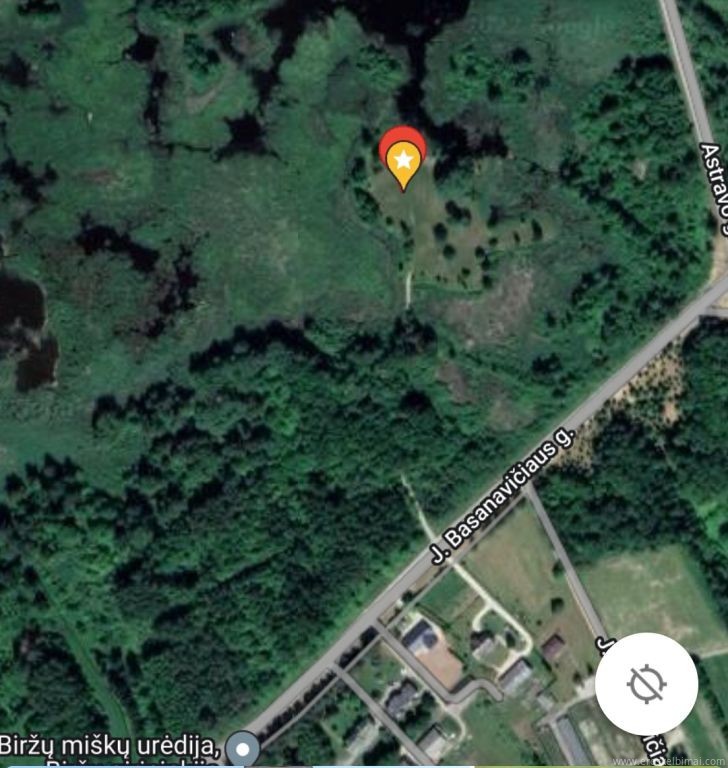
Task: Open the Biržų miškų urėdija place marker
Action: [x=241, y=748]
